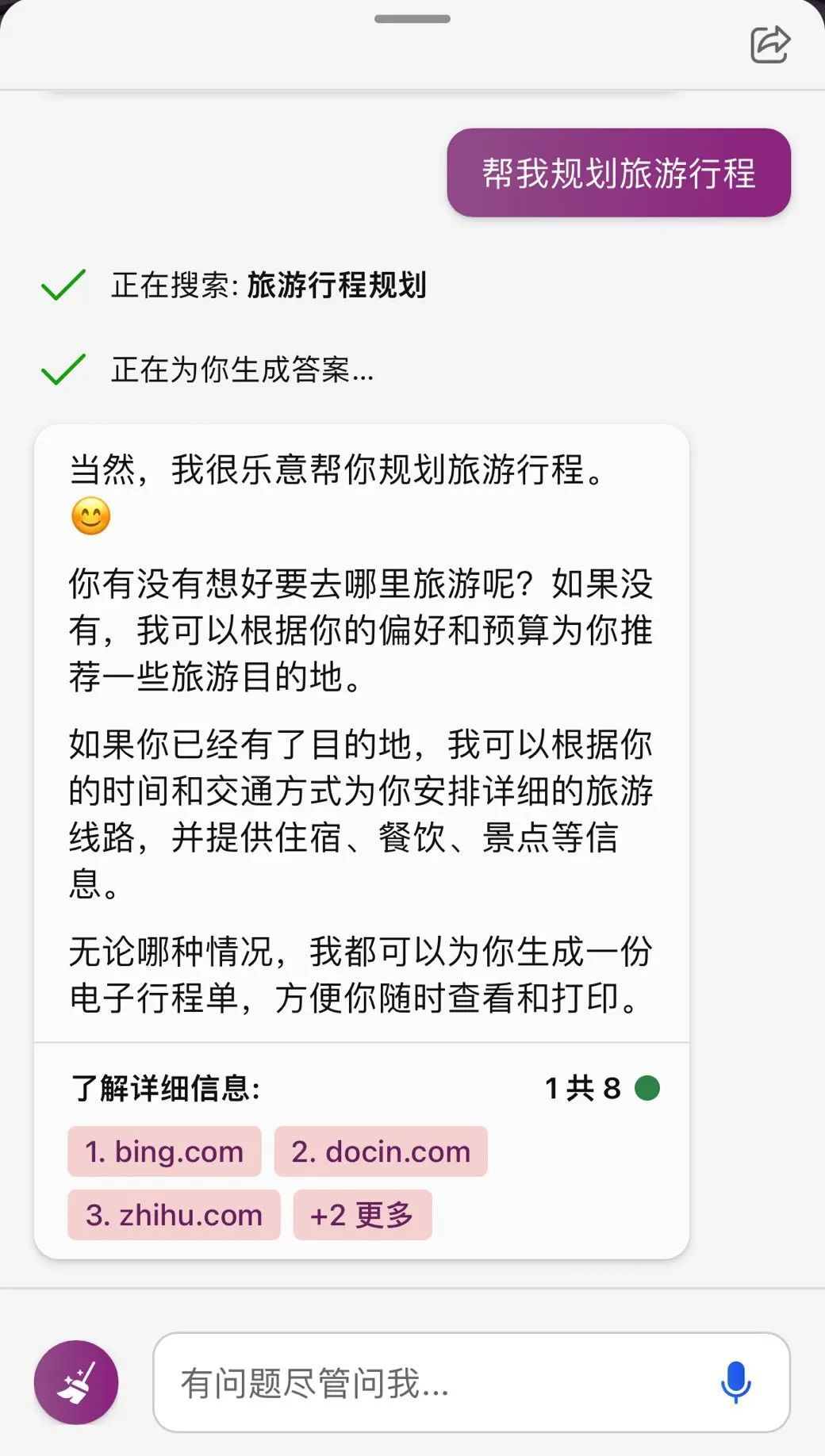
Task: Share this conversation
Action: (x=769, y=44)
